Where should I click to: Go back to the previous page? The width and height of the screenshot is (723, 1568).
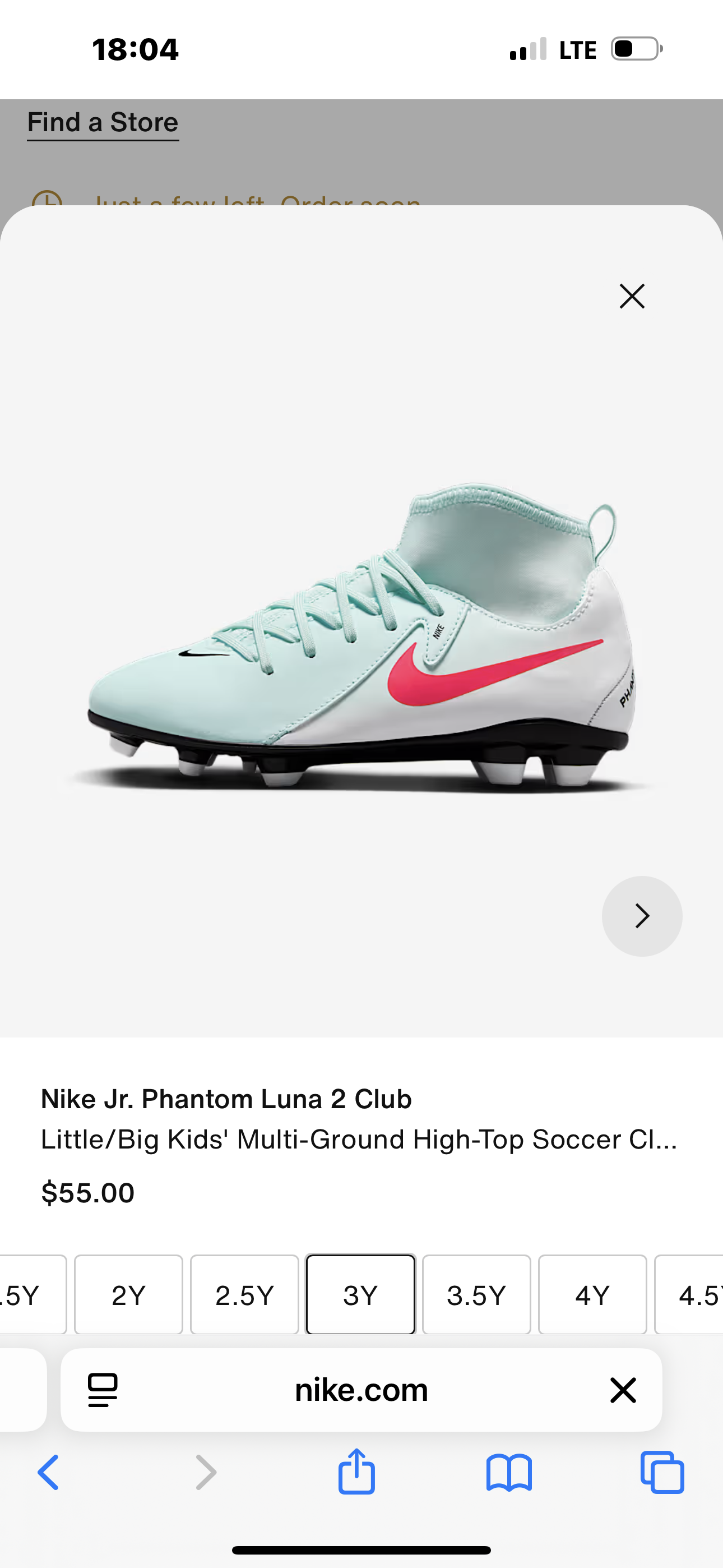point(49,1473)
